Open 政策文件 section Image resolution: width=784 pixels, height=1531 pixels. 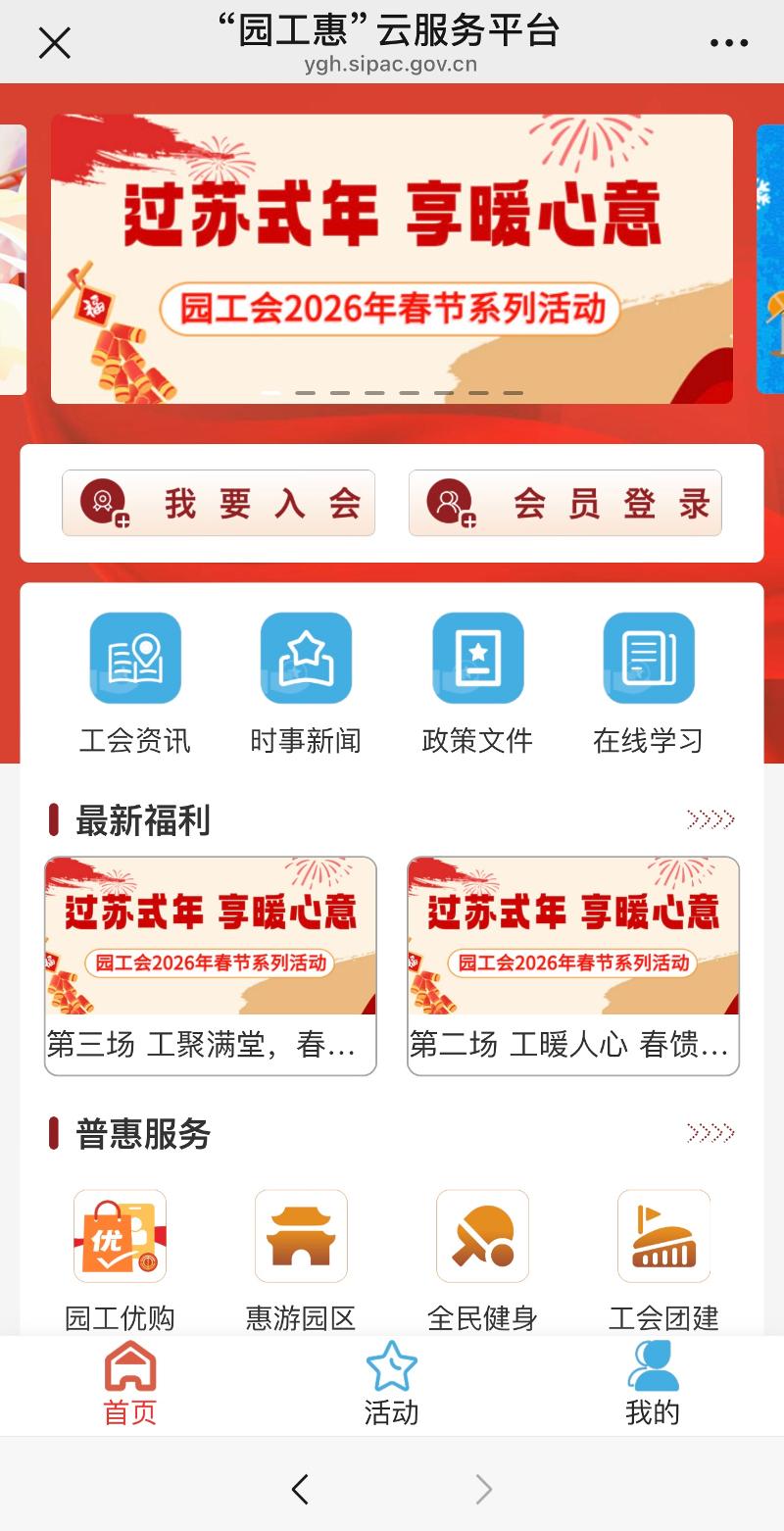tap(477, 683)
